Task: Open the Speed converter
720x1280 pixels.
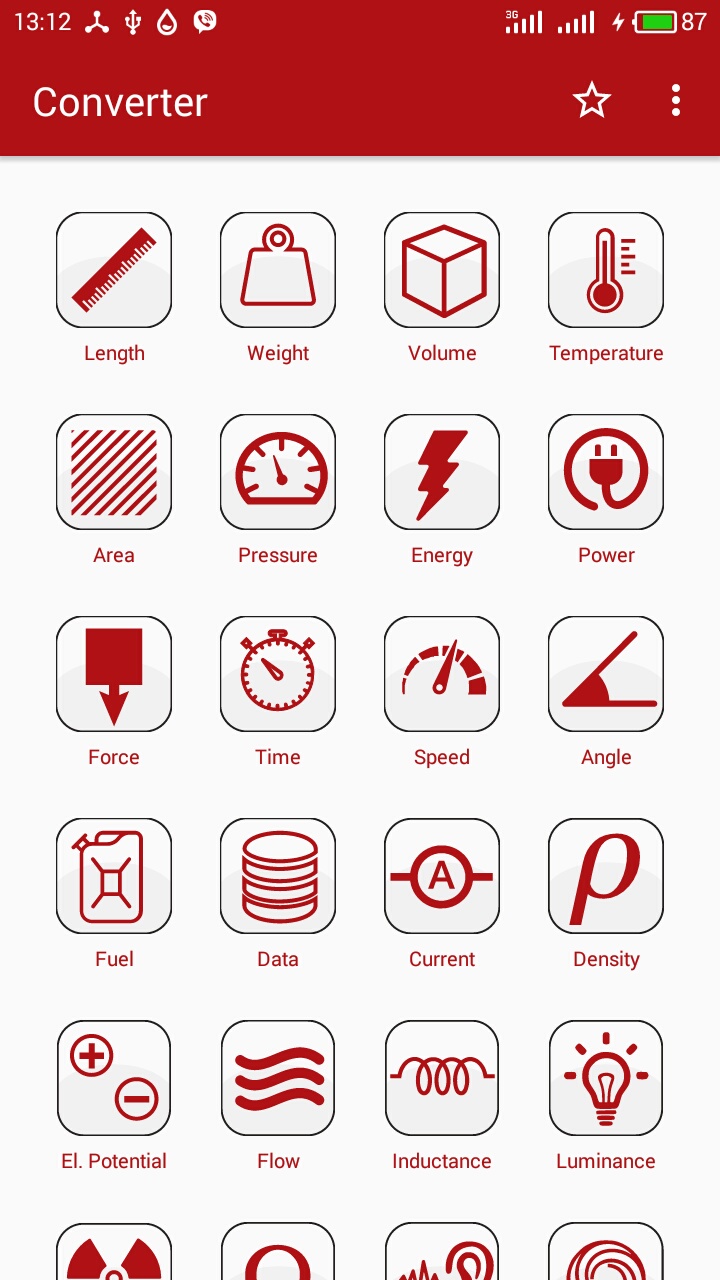Action: click(442, 673)
